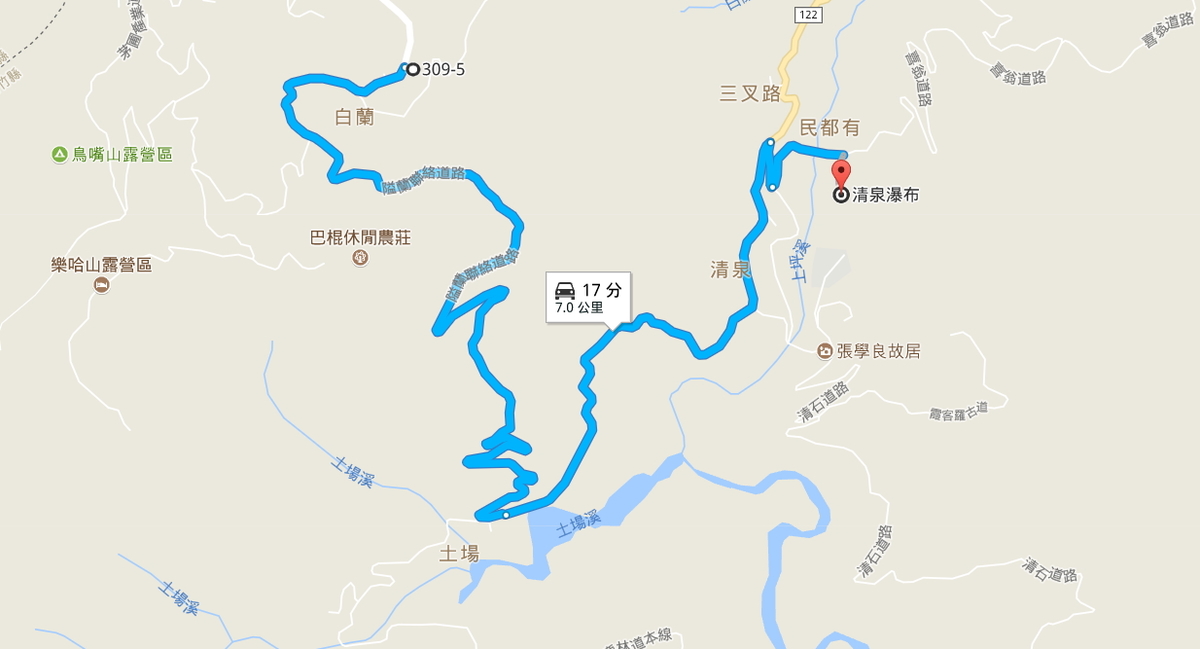Tap the 17 分 route info bubble
The height and width of the screenshot is (649, 1200).
point(590,296)
